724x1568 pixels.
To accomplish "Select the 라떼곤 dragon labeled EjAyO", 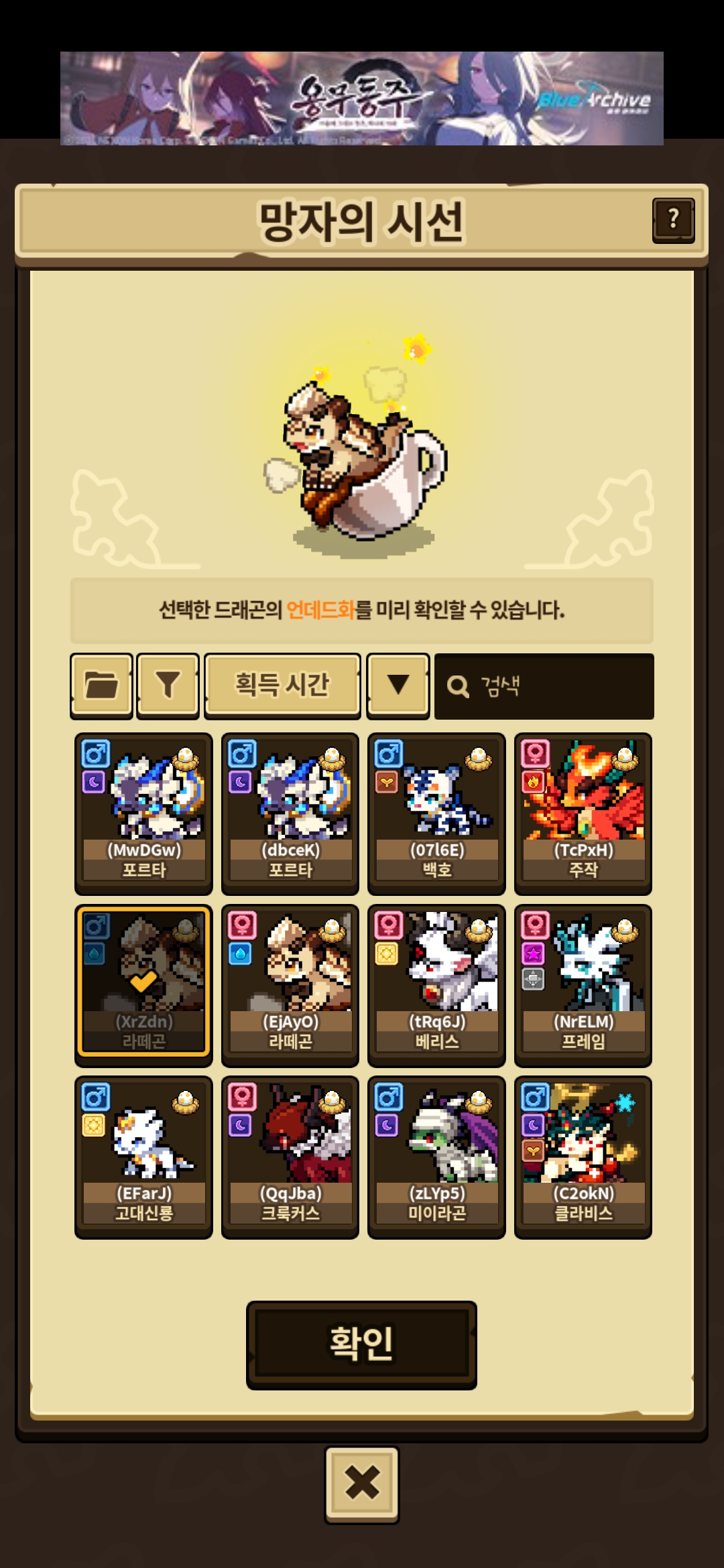I will (290, 985).
